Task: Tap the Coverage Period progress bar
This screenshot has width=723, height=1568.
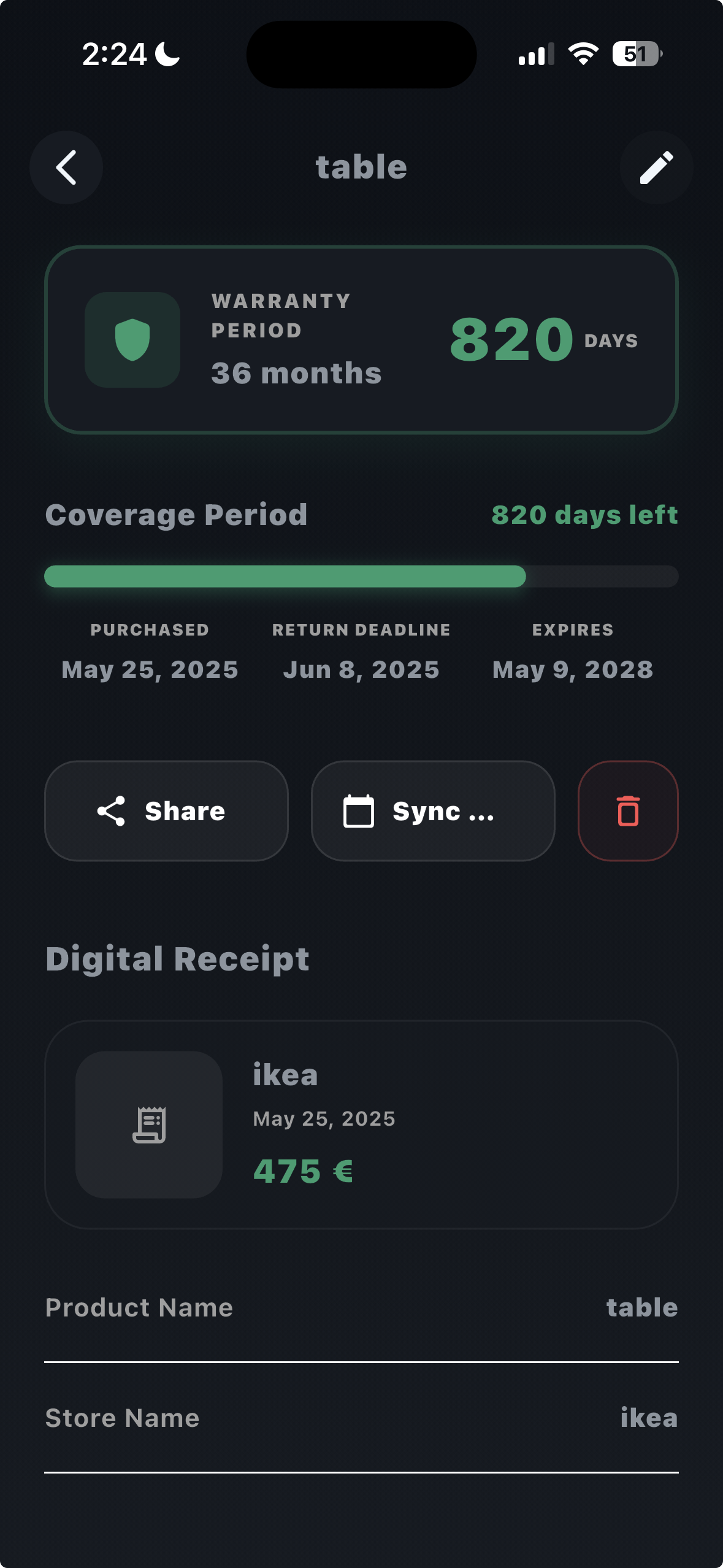Action: [x=361, y=576]
